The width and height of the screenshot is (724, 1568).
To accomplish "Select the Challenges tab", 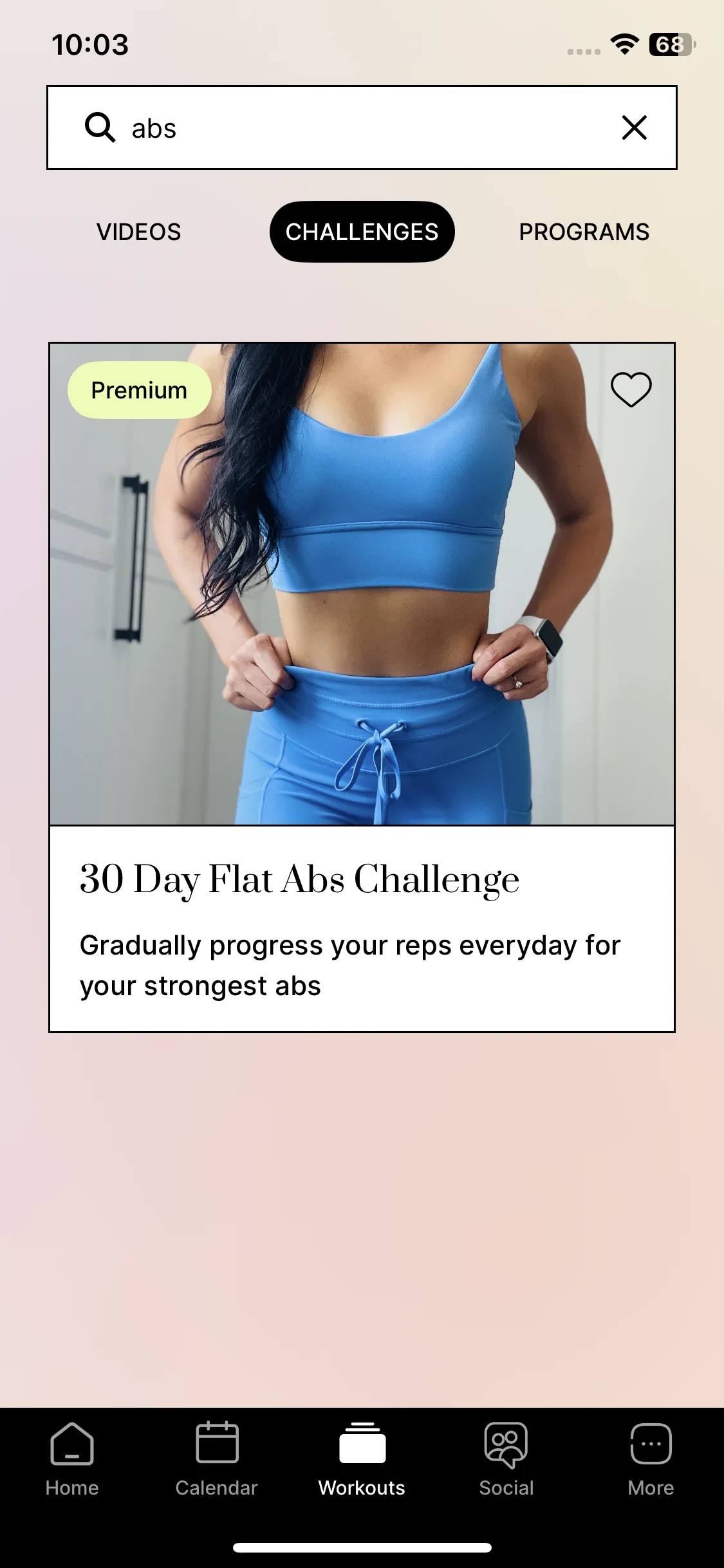I will 362,232.
